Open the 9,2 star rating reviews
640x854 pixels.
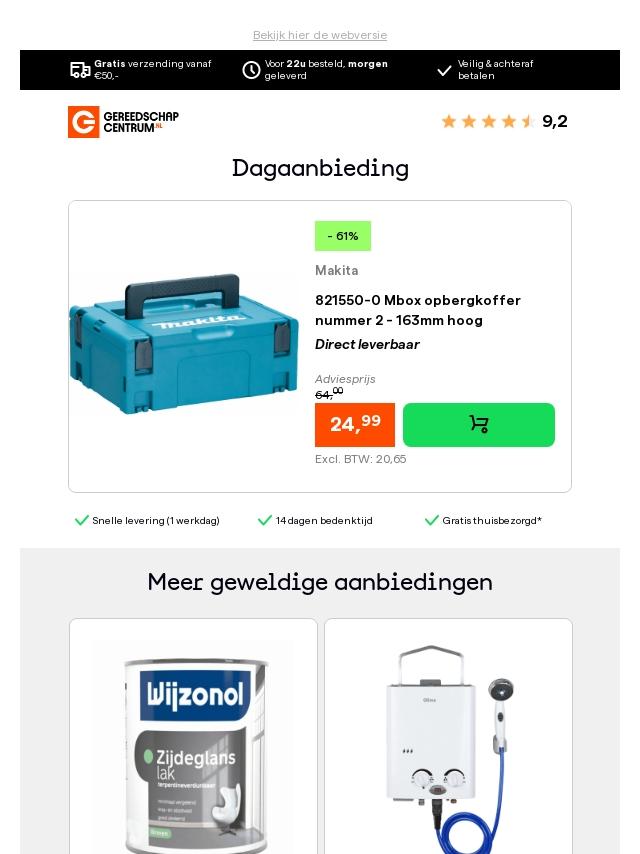click(504, 121)
